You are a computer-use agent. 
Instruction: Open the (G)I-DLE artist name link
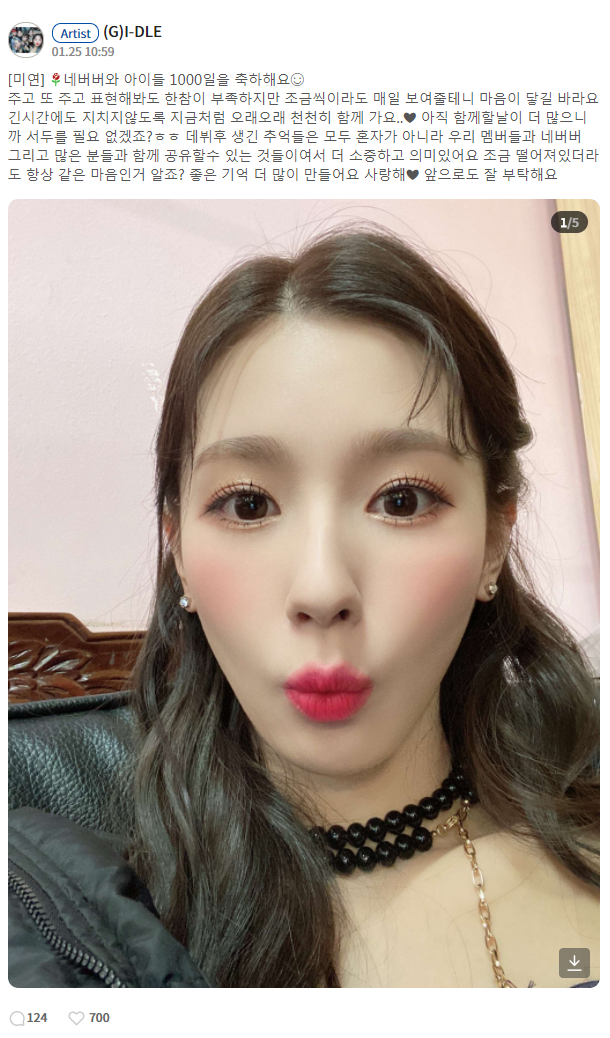tap(132, 32)
